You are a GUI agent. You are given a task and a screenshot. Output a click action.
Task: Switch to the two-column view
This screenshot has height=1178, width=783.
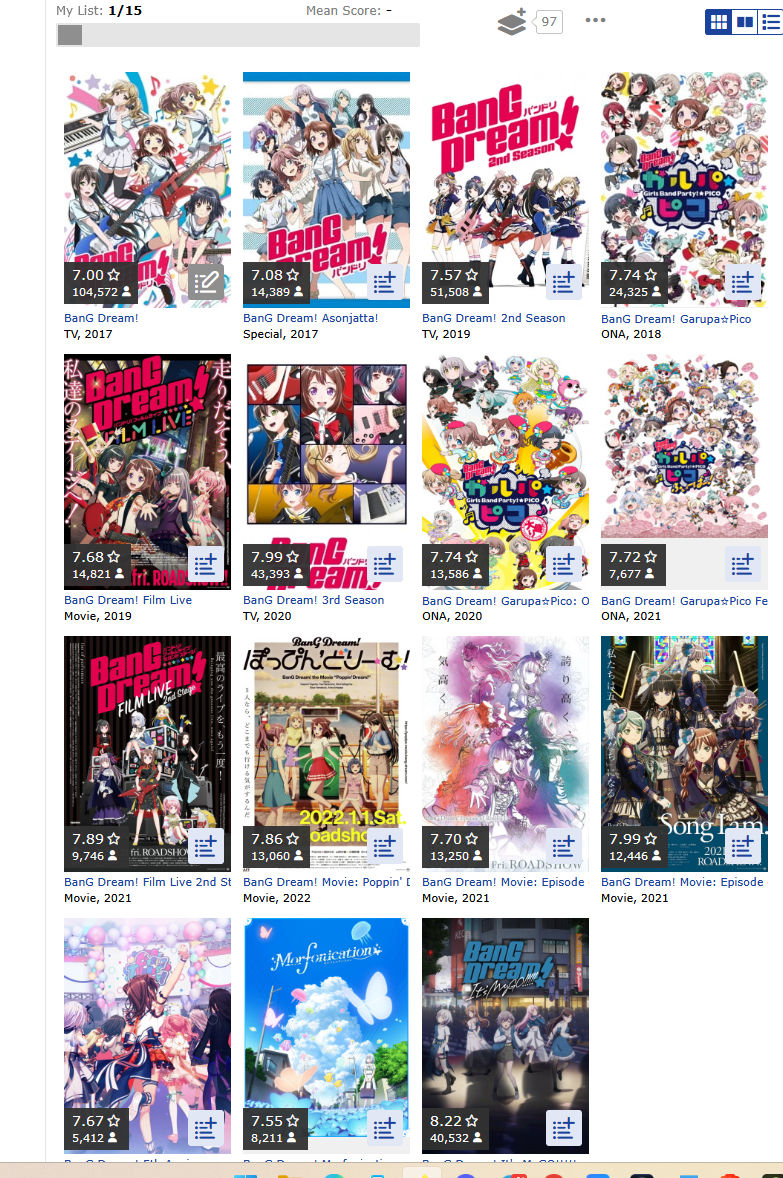(x=745, y=22)
